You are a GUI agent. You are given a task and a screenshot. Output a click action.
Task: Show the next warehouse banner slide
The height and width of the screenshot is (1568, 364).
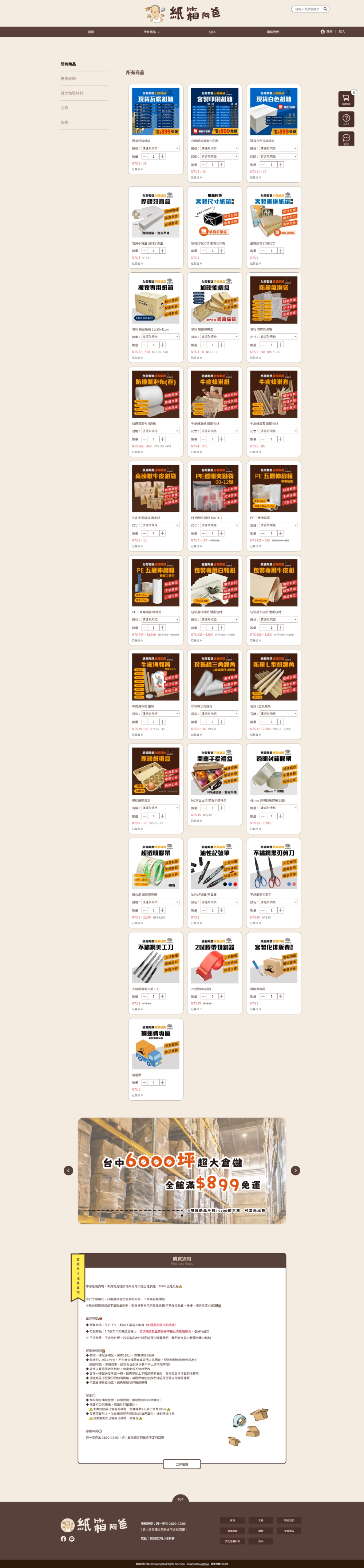click(295, 1170)
